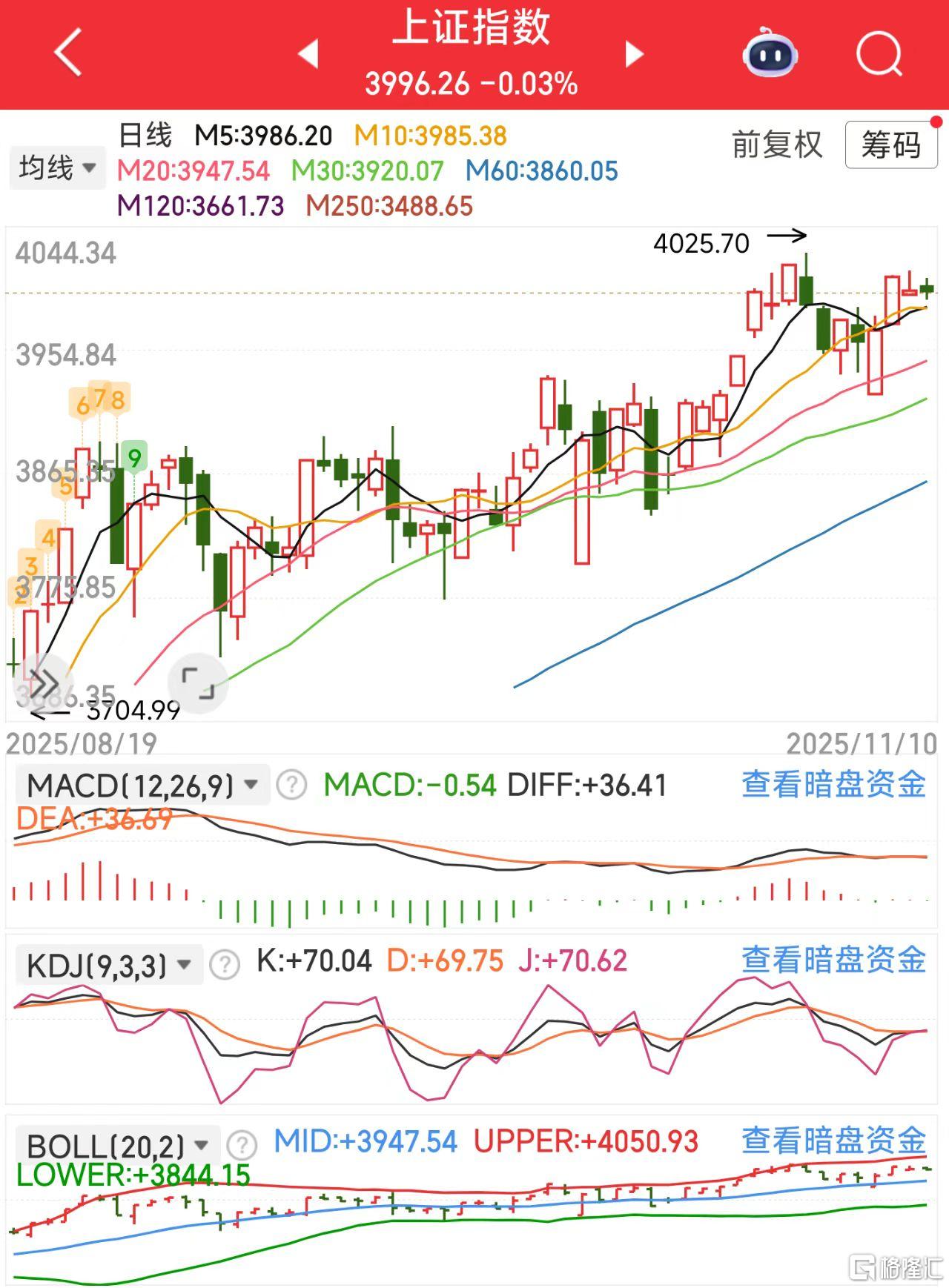Tap the 4025.70 high price marker
Image resolution: width=949 pixels, height=1288 pixels.
click(701, 242)
